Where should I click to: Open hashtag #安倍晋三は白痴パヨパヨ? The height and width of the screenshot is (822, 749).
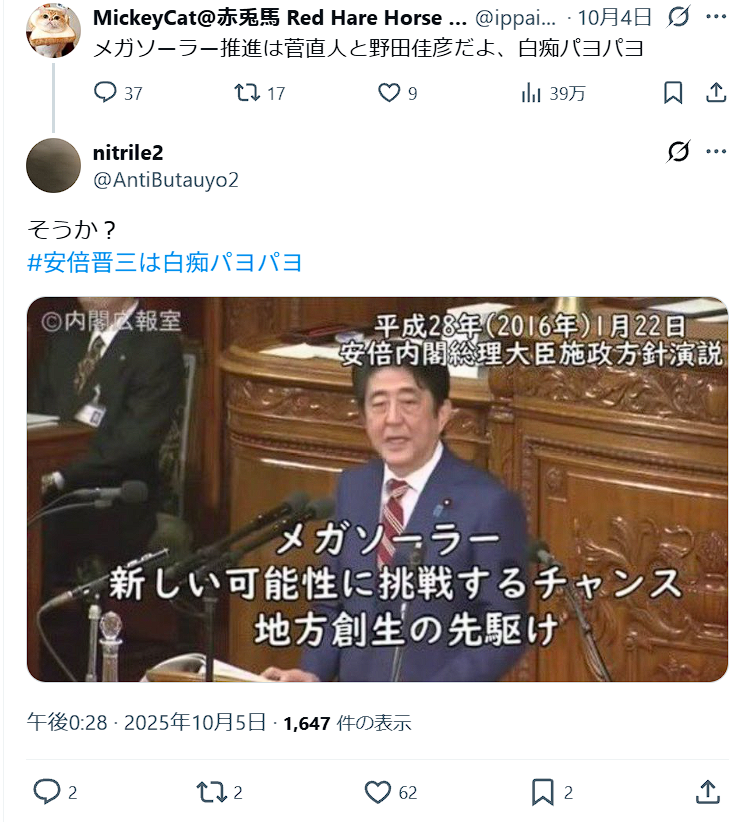165,263
